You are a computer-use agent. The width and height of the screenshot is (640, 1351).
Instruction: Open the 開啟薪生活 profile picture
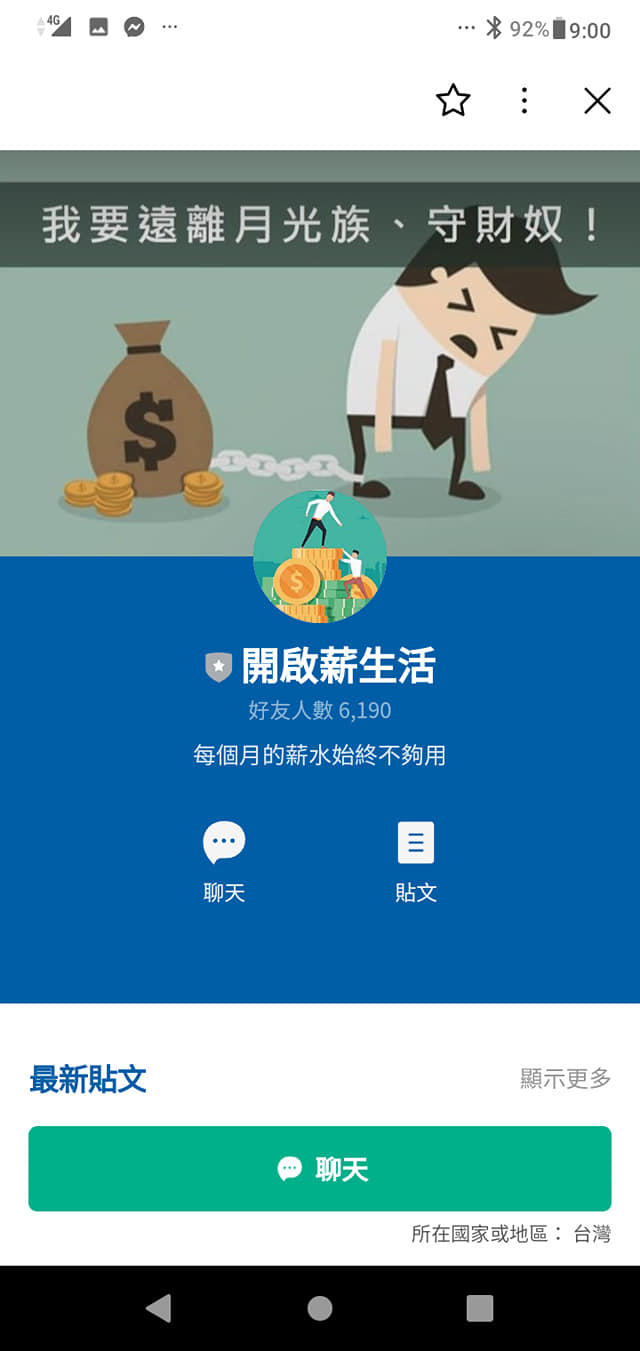320,556
